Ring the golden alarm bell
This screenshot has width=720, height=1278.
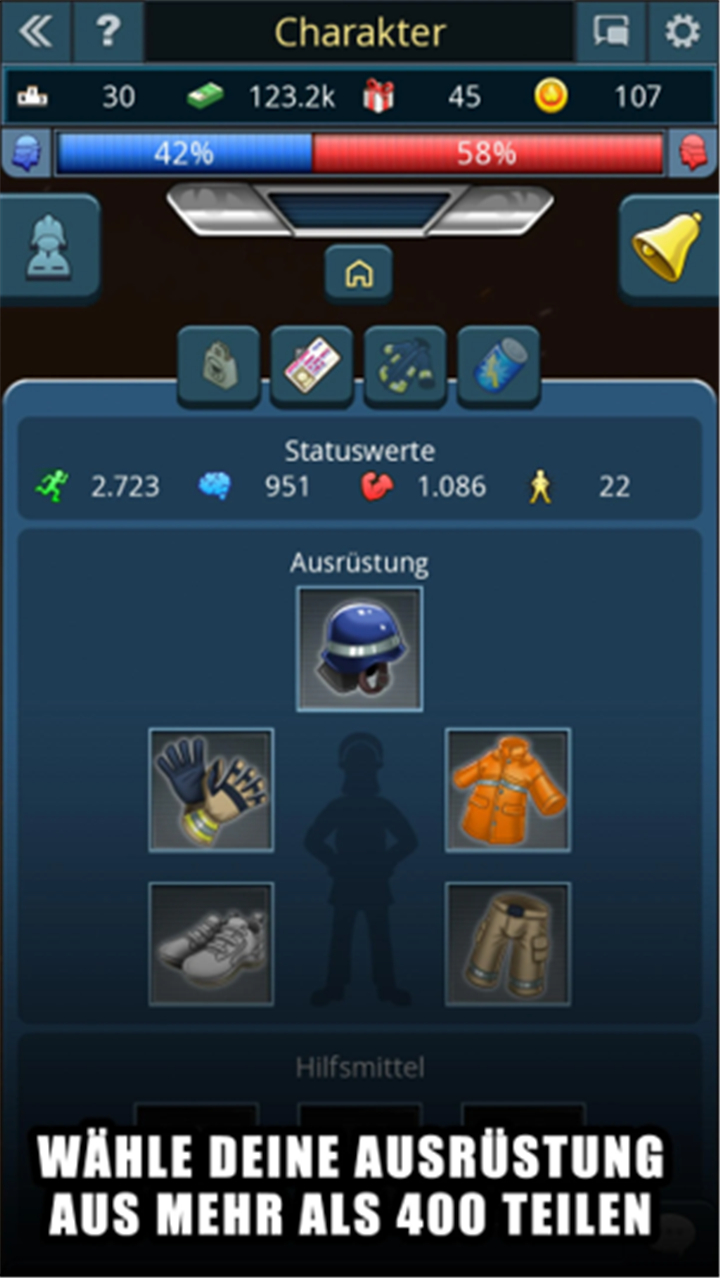coord(669,249)
